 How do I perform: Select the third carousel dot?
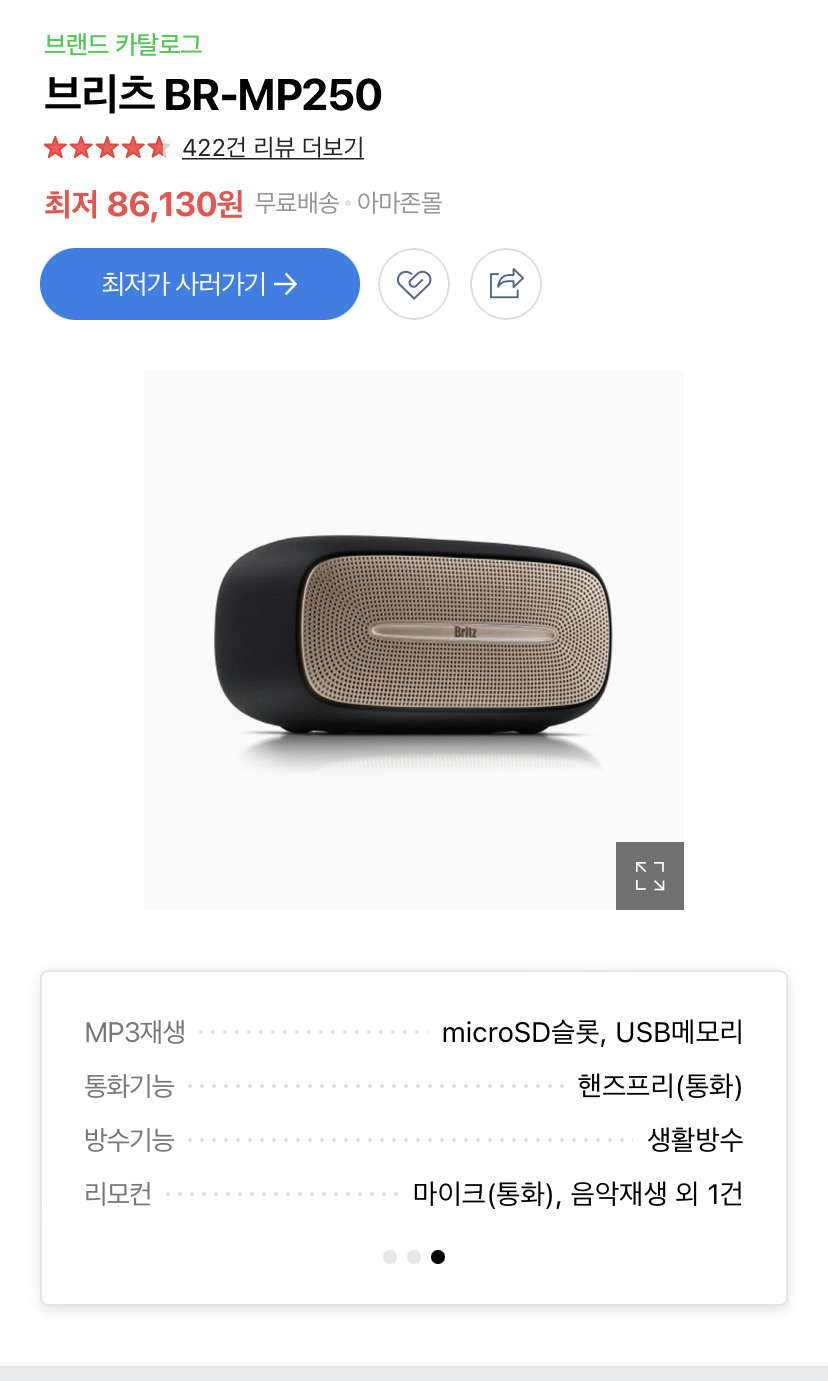[x=438, y=1257]
